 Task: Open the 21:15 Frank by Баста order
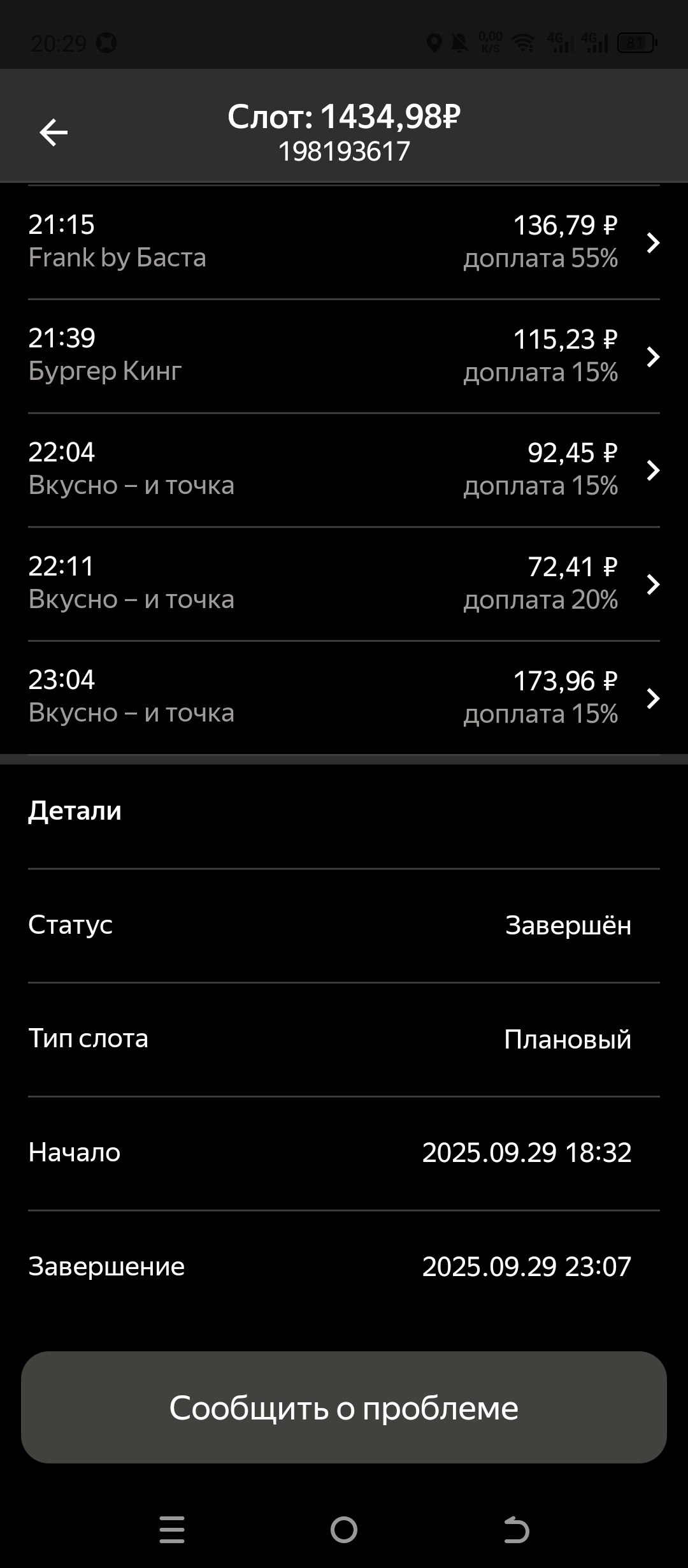click(x=344, y=242)
